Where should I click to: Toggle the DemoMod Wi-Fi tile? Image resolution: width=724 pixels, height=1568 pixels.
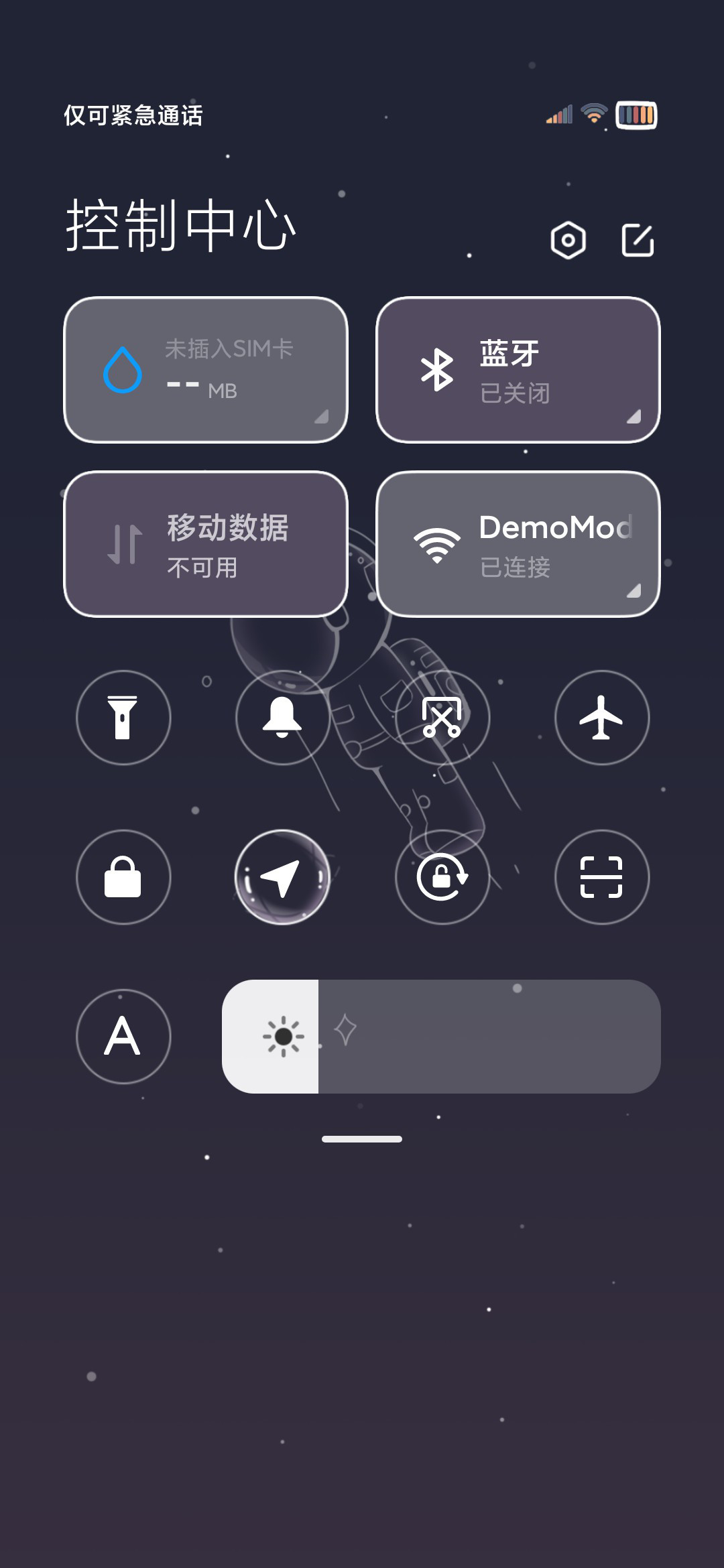click(518, 544)
